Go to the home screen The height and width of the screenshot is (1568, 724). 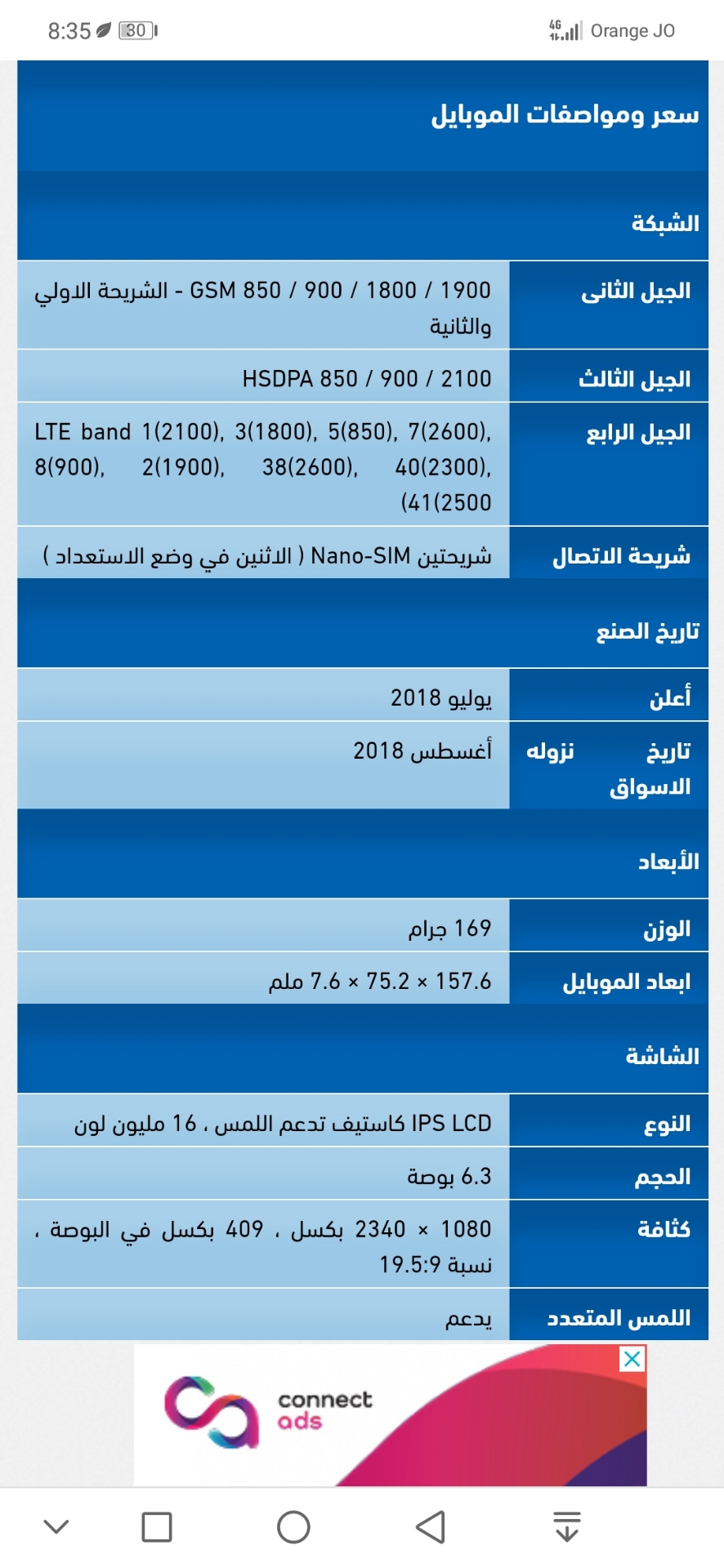[293, 1526]
